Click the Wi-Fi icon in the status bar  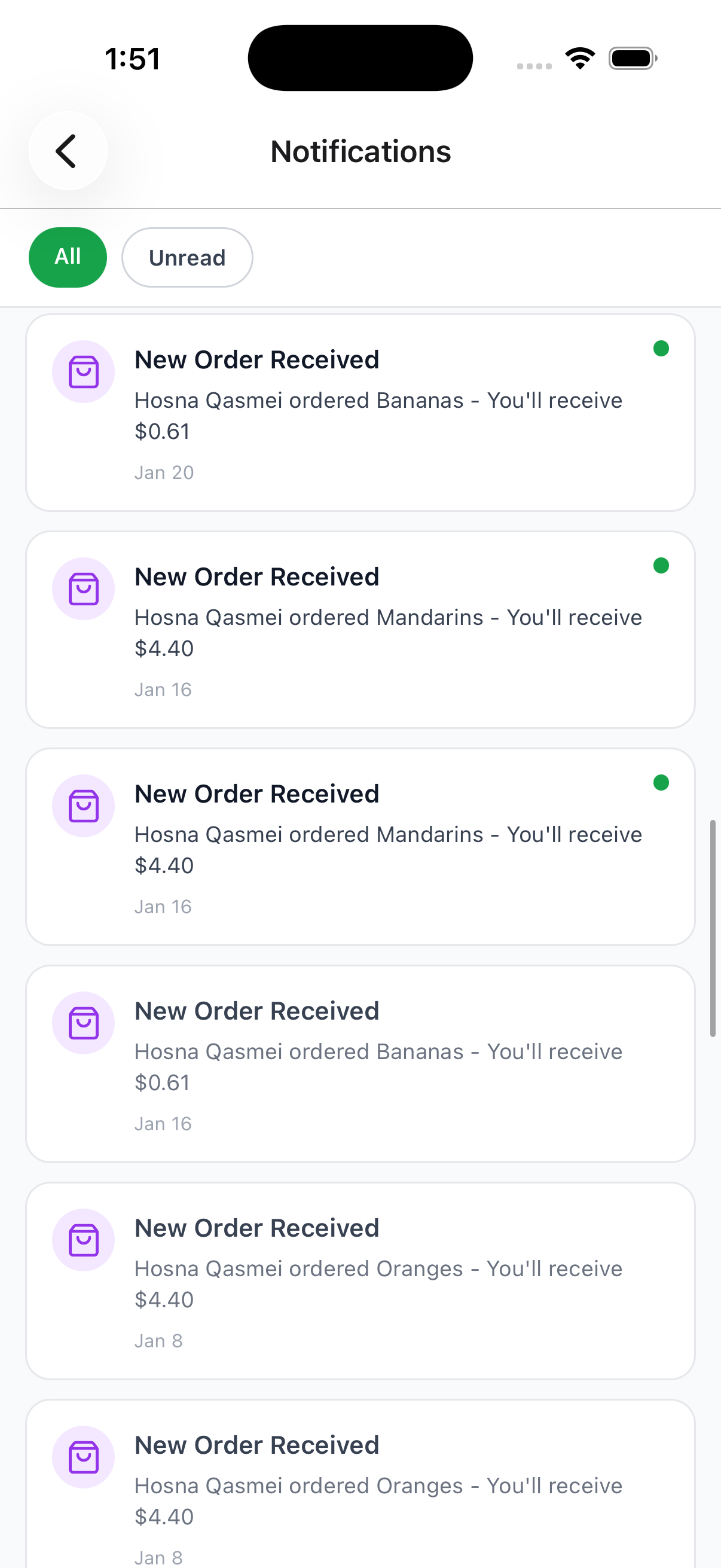coord(580,57)
